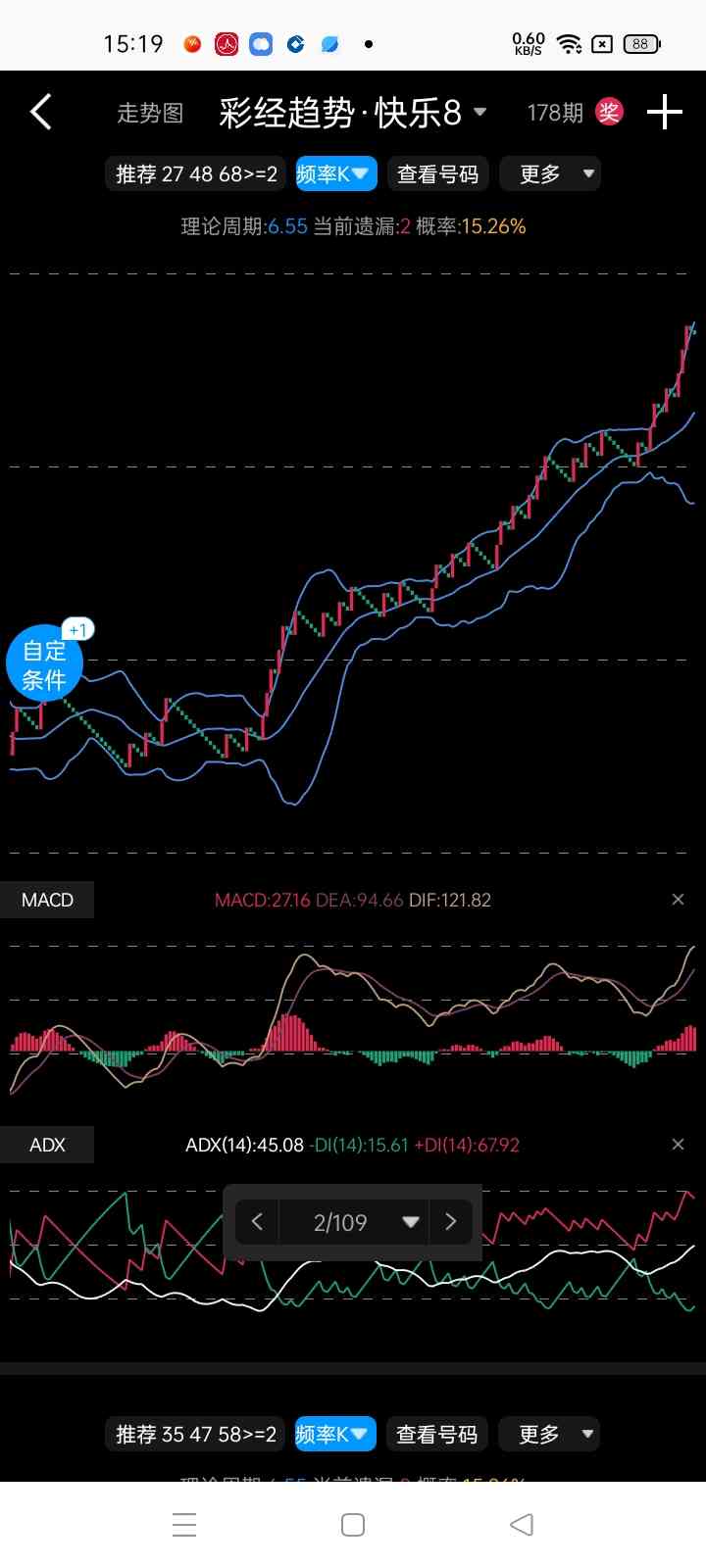Close the MACD indicator panel
Viewport: 706px width, 1568px height.
tap(678, 900)
